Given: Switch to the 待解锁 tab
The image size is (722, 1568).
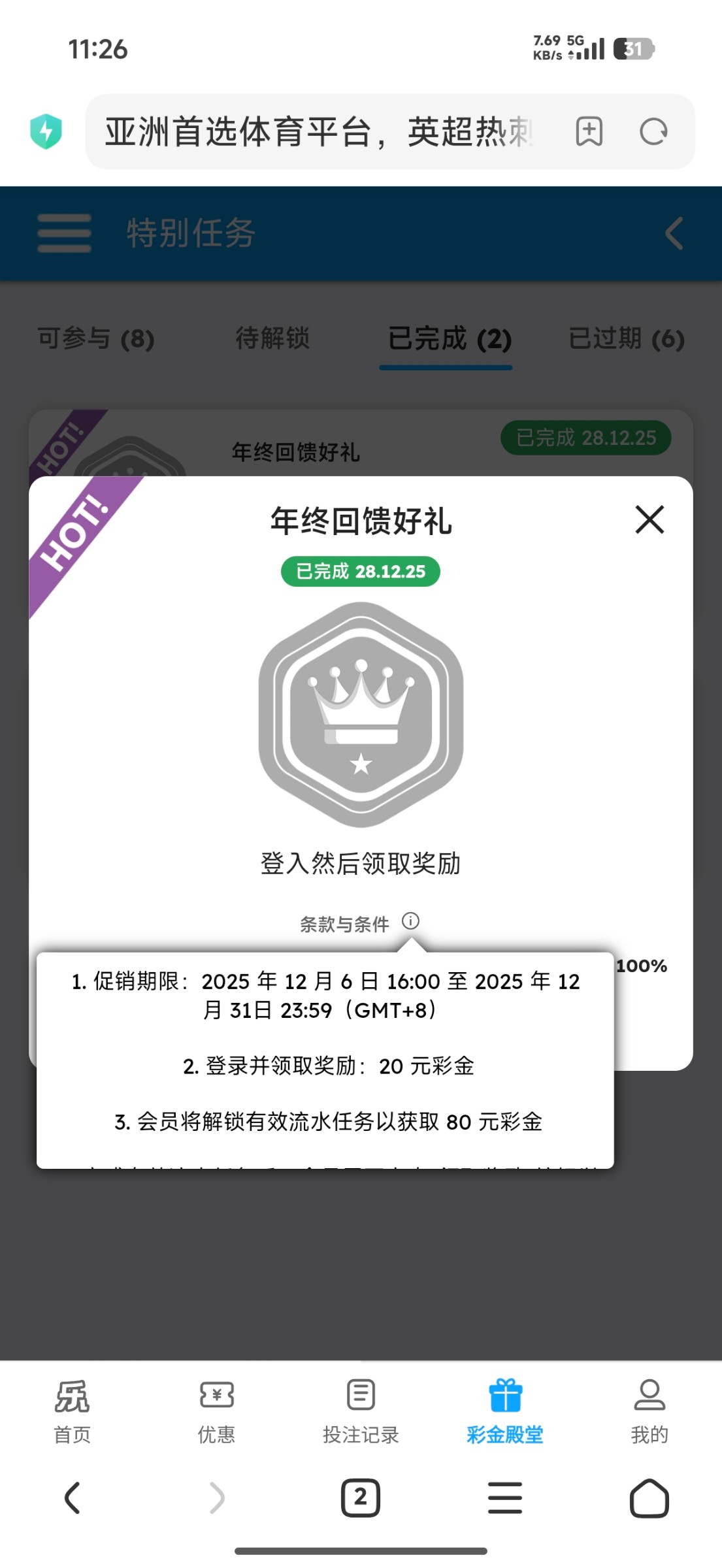Looking at the screenshot, I should point(272,338).
